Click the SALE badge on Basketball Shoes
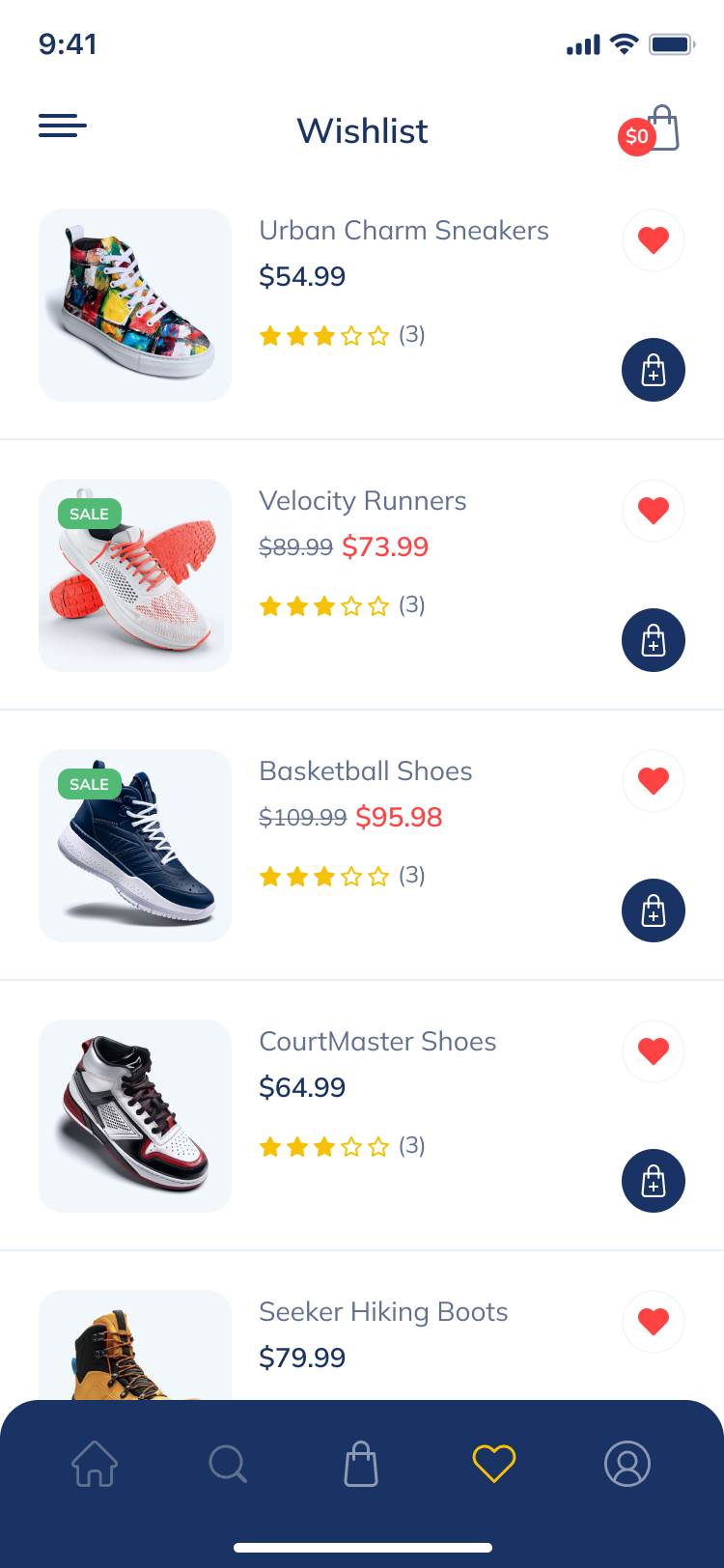The width and height of the screenshot is (724, 1568). [89, 784]
